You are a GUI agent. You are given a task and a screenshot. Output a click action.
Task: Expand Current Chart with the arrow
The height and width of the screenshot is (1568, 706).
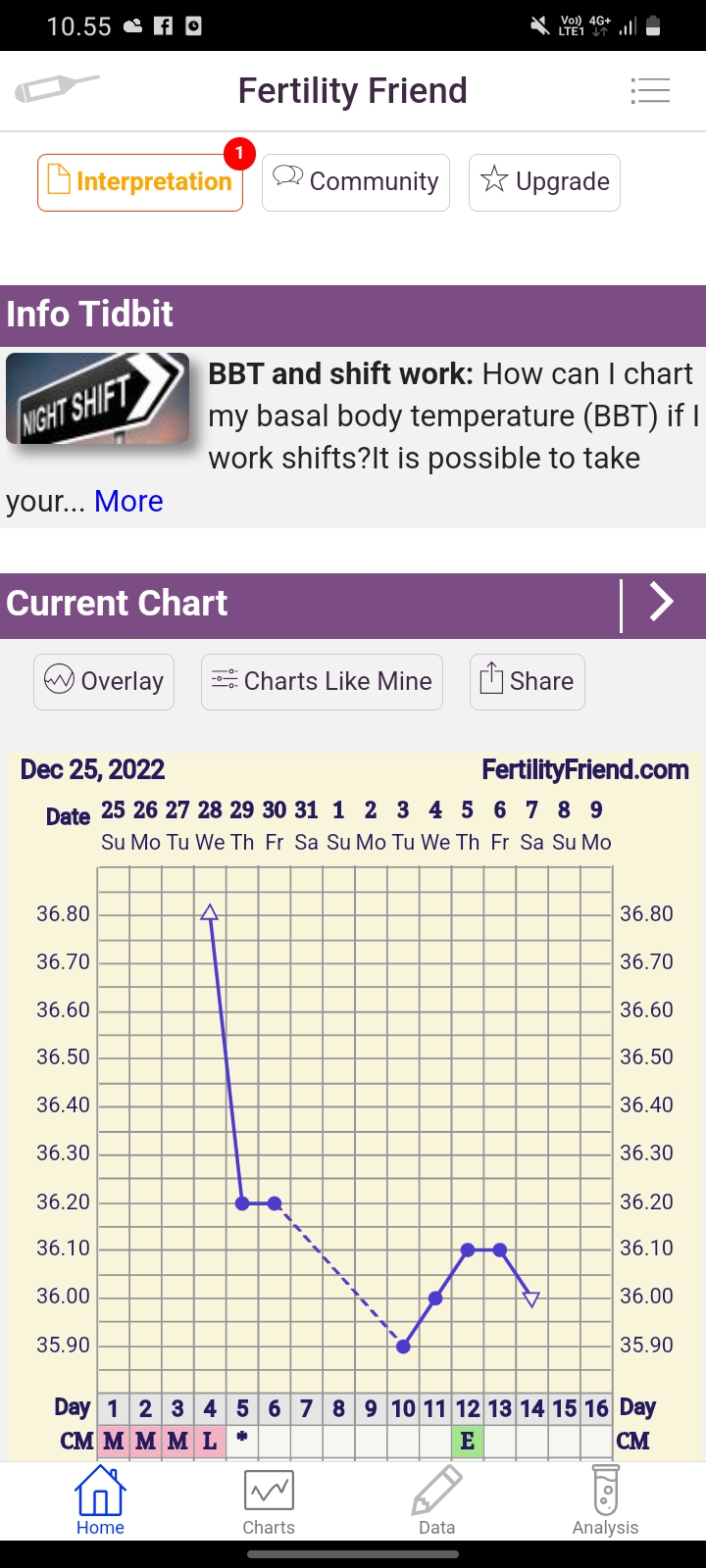[x=662, y=603]
